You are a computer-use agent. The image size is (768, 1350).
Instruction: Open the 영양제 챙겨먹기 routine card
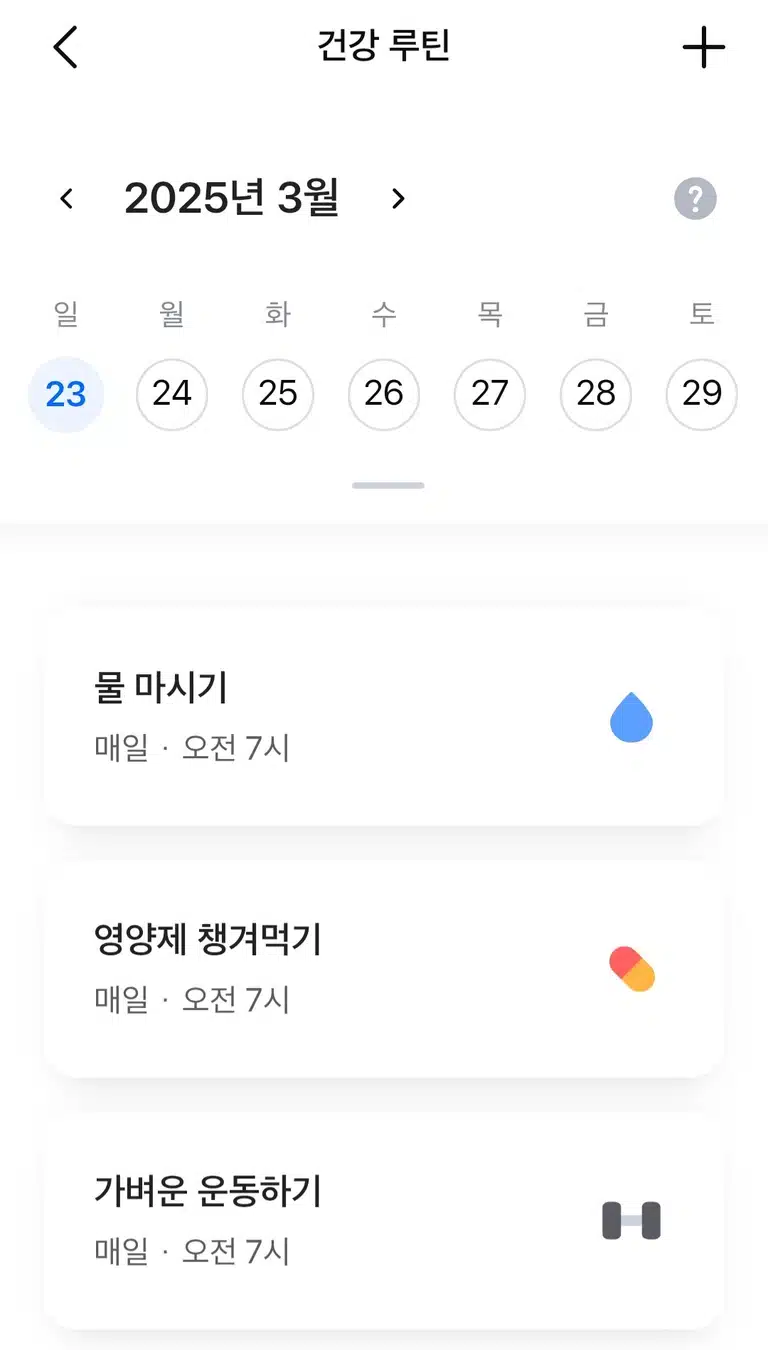(384, 969)
